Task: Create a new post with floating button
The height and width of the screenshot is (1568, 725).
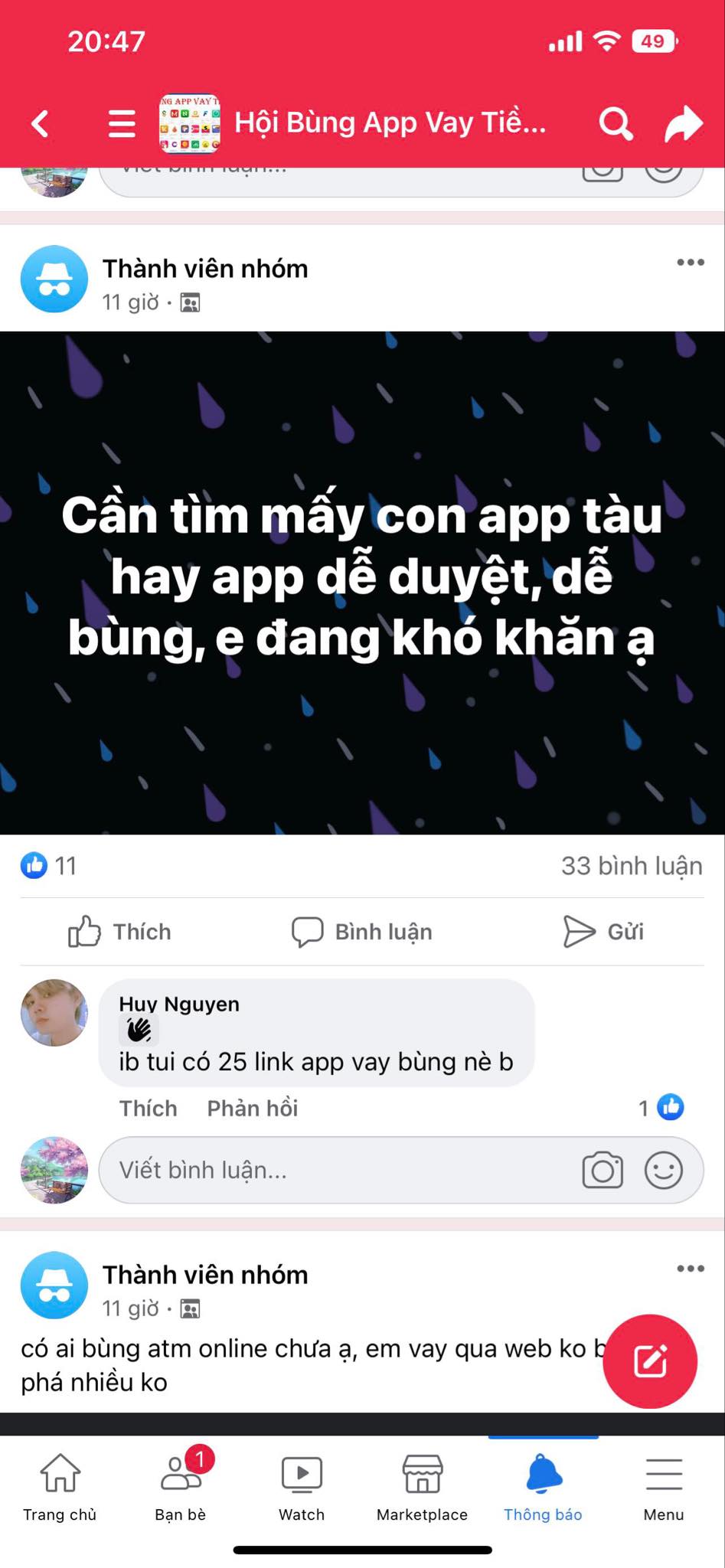Action: coord(650,1361)
